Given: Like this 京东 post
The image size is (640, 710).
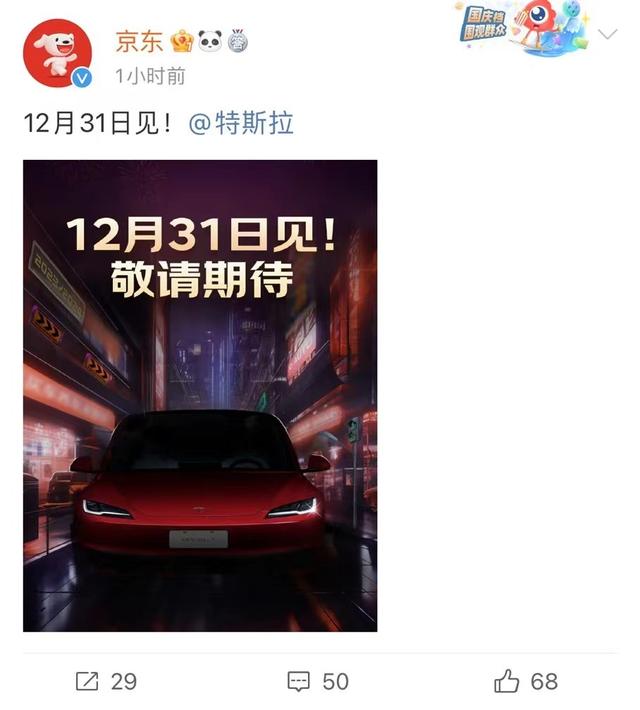Looking at the screenshot, I should pyautogui.click(x=526, y=682).
